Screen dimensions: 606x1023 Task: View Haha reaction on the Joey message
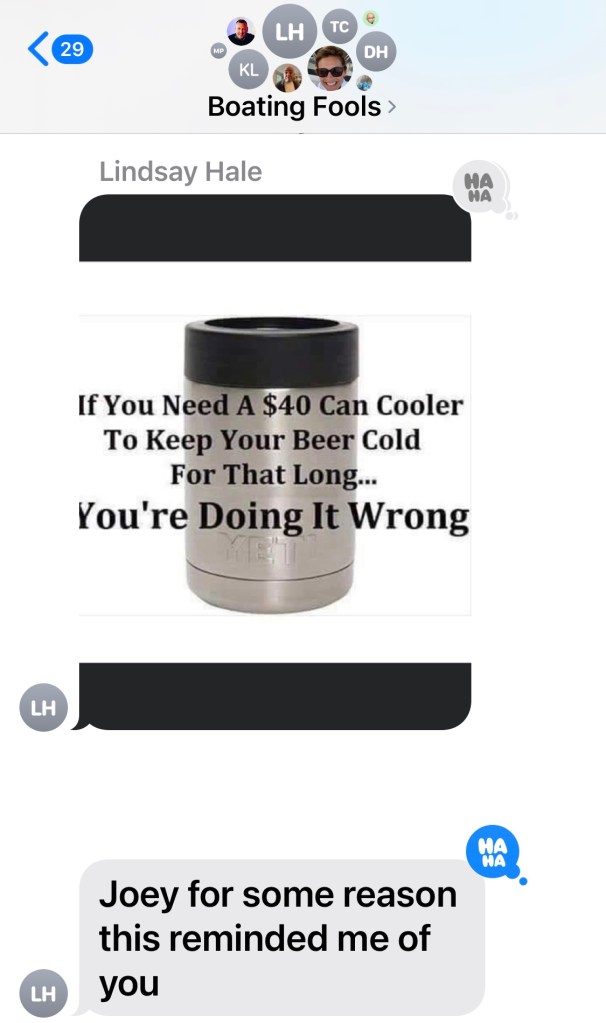pos(493,855)
